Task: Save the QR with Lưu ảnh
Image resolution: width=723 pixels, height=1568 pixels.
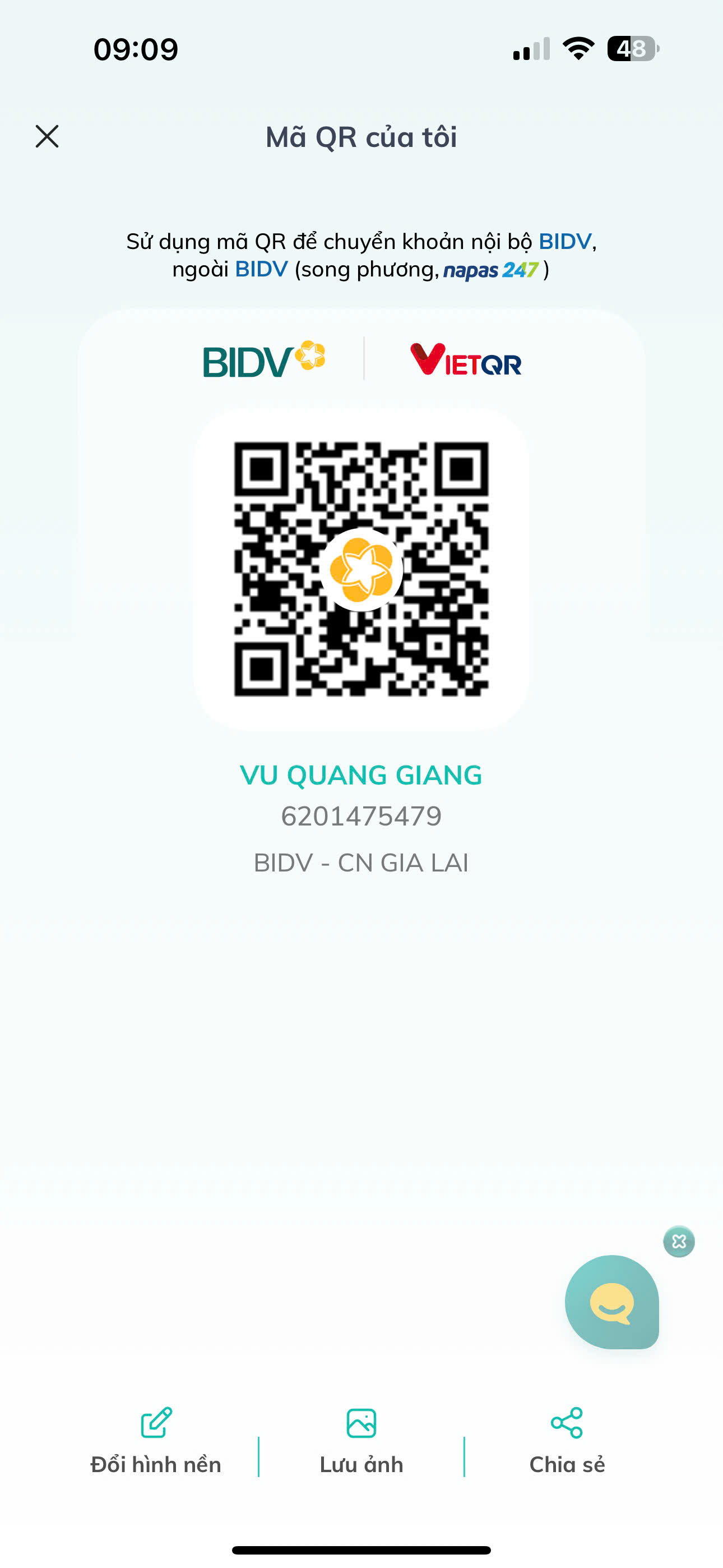Action: [361, 1441]
